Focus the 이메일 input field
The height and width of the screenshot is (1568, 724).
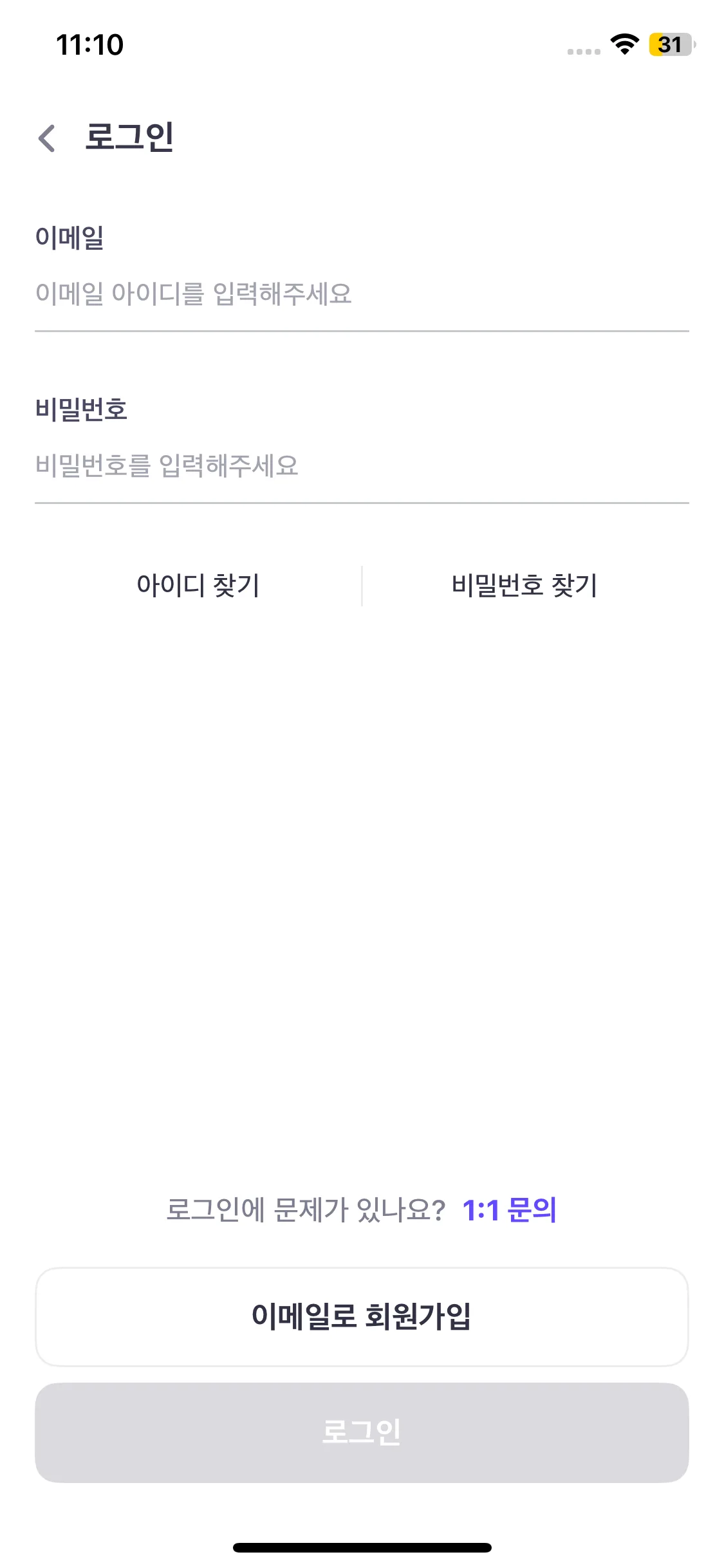(x=360, y=294)
